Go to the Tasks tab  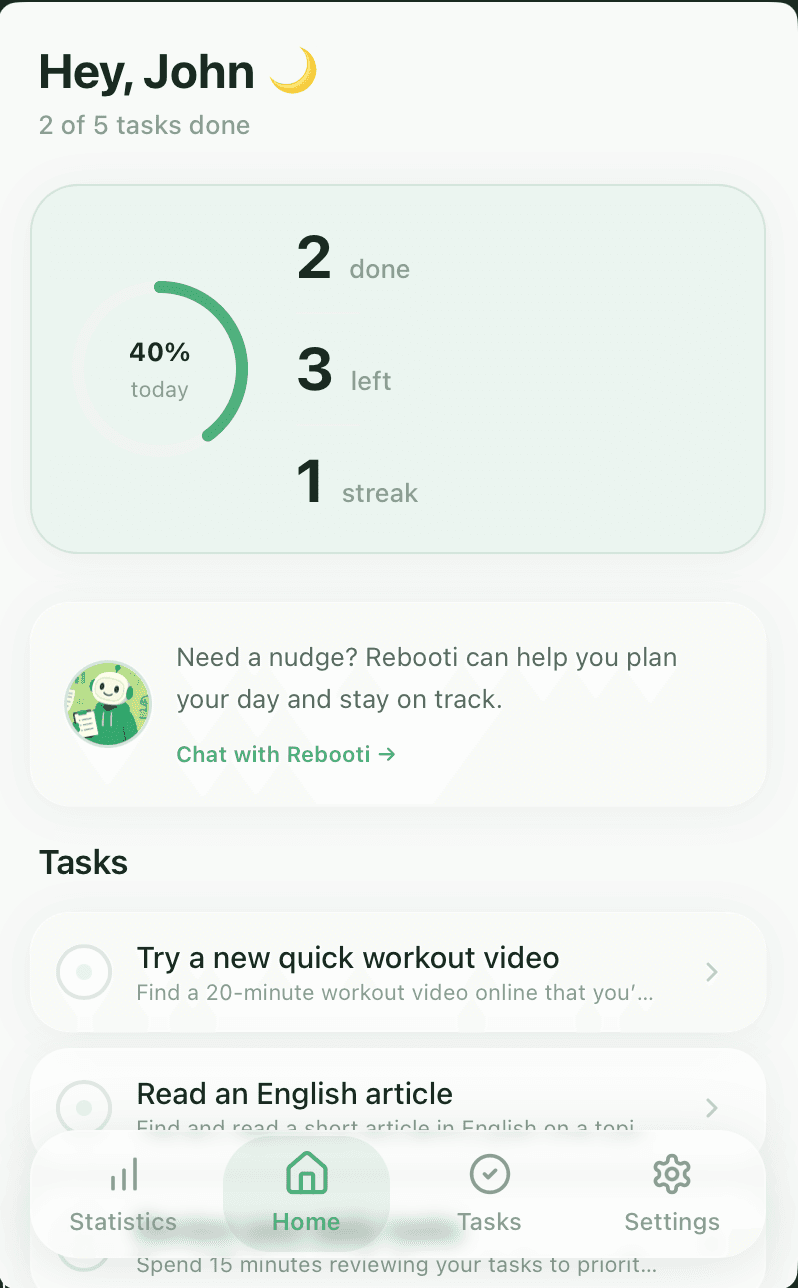coord(489,1194)
